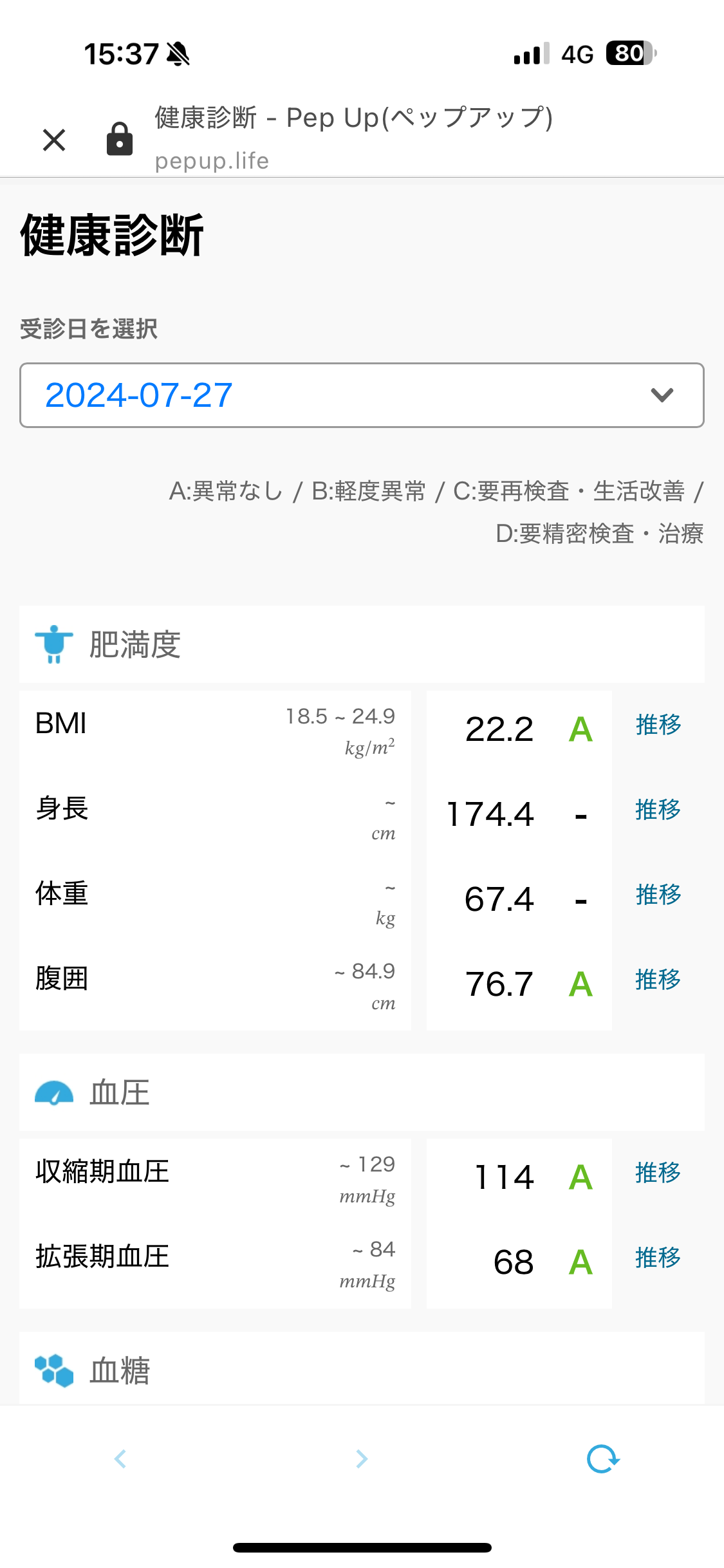This screenshot has width=724, height=1568.
Task: Show the 推移 history for 体重
Action: [x=658, y=895]
